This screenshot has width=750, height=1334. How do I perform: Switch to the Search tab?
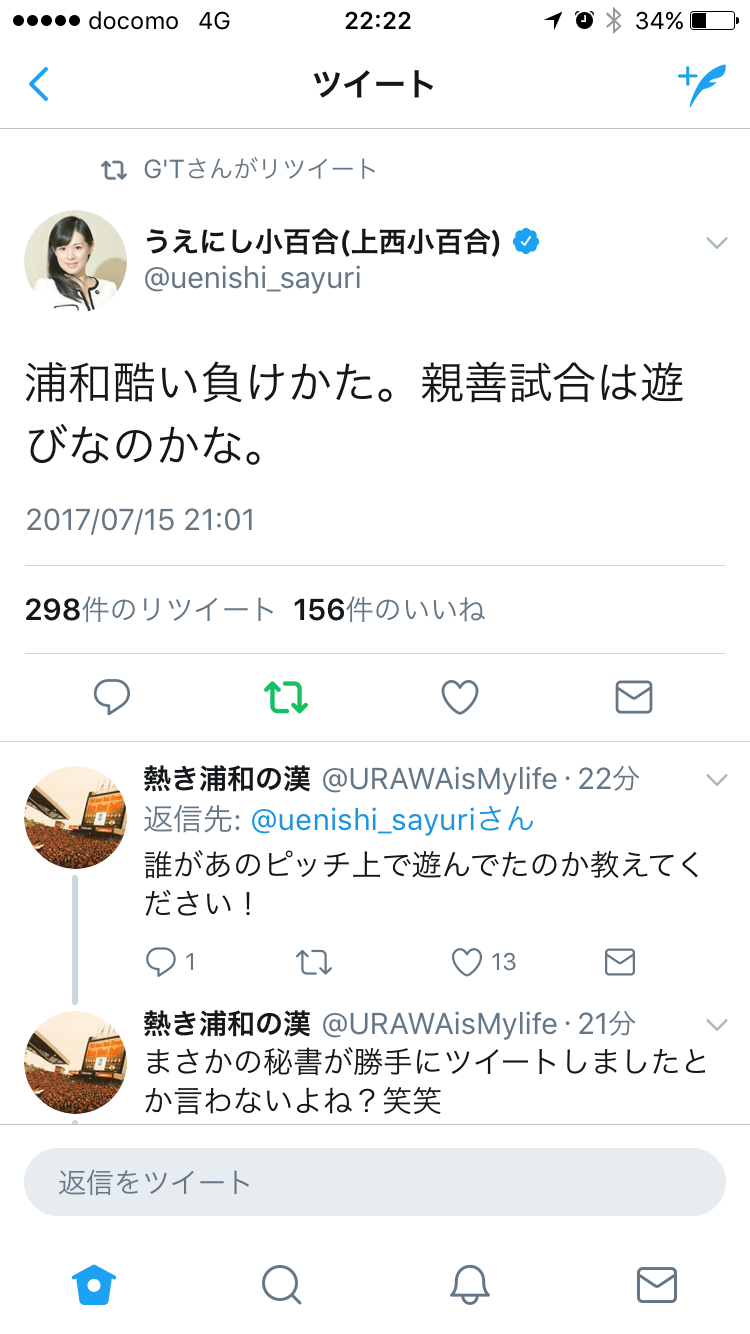281,1284
